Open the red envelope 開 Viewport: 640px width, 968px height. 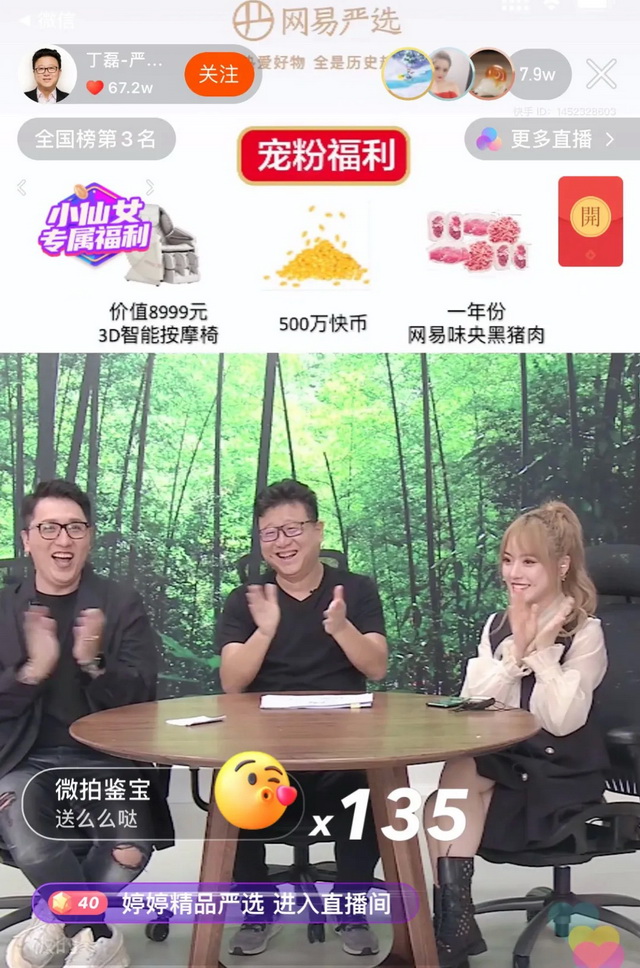coord(589,221)
